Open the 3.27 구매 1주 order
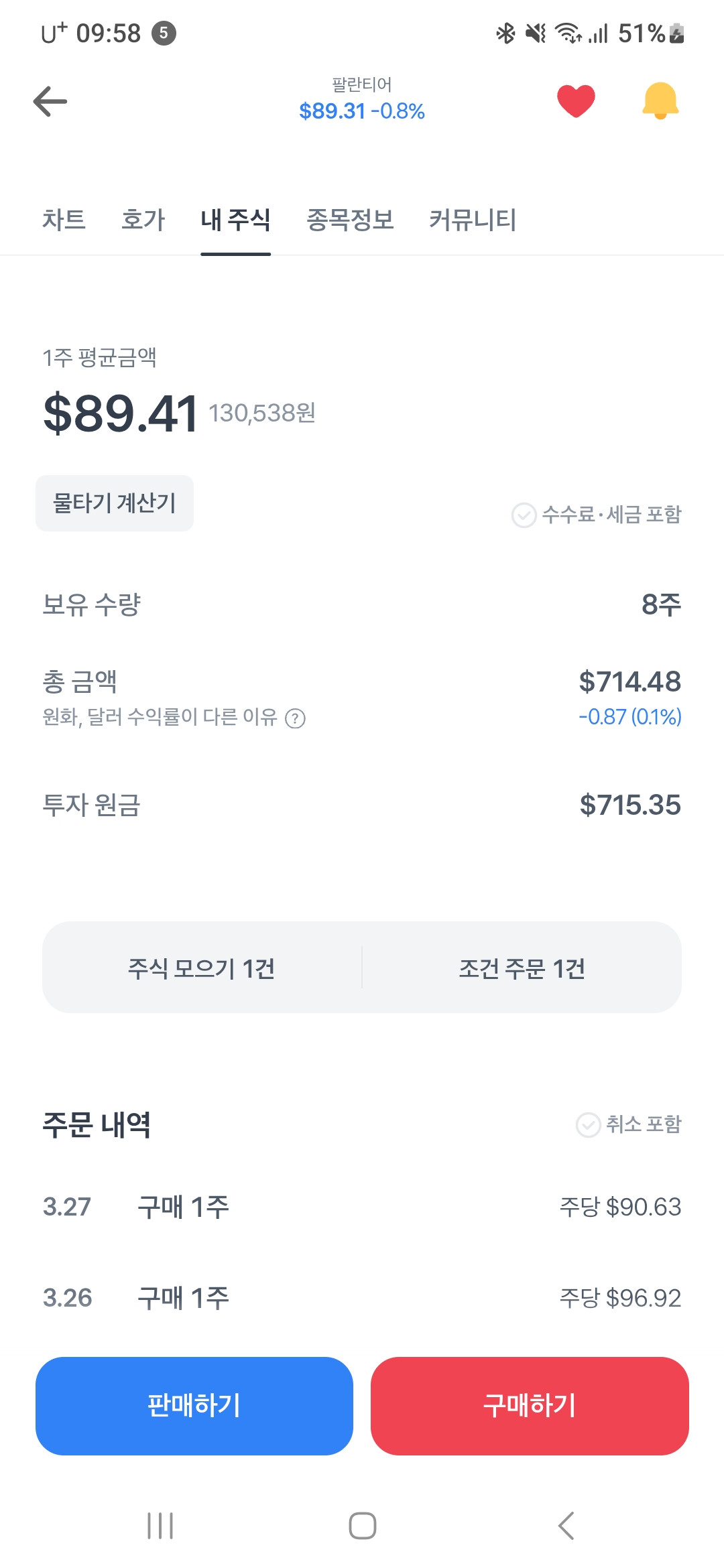 [362, 1207]
